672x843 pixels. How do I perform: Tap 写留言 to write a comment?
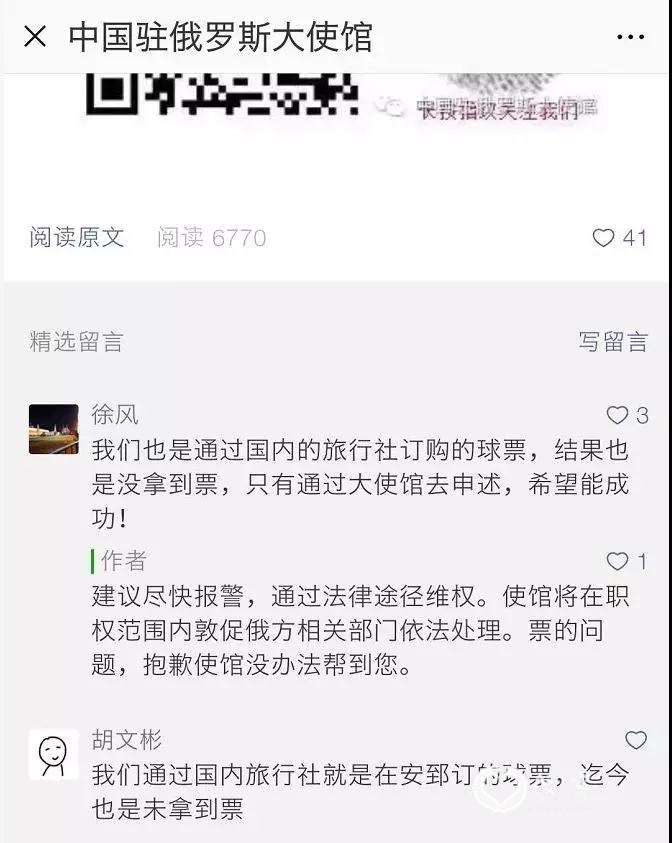click(612, 341)
